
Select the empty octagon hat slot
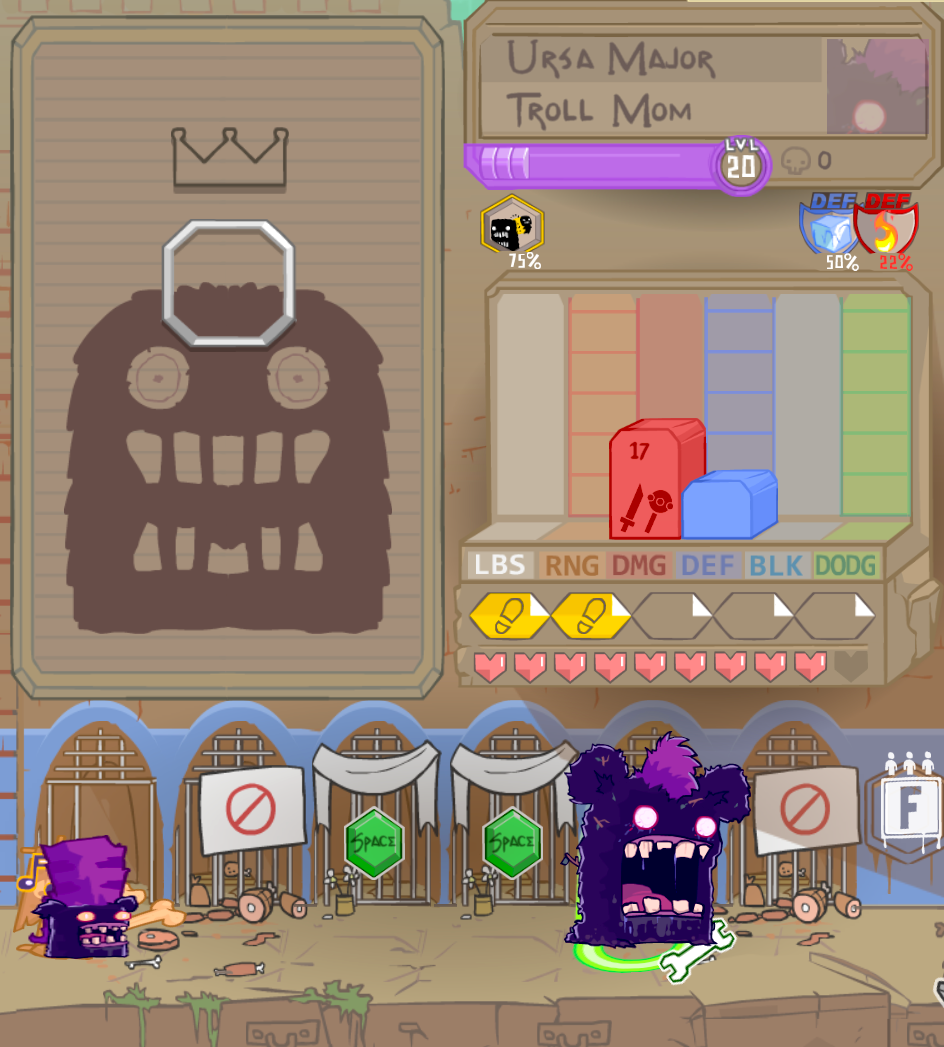click(229, 284)
